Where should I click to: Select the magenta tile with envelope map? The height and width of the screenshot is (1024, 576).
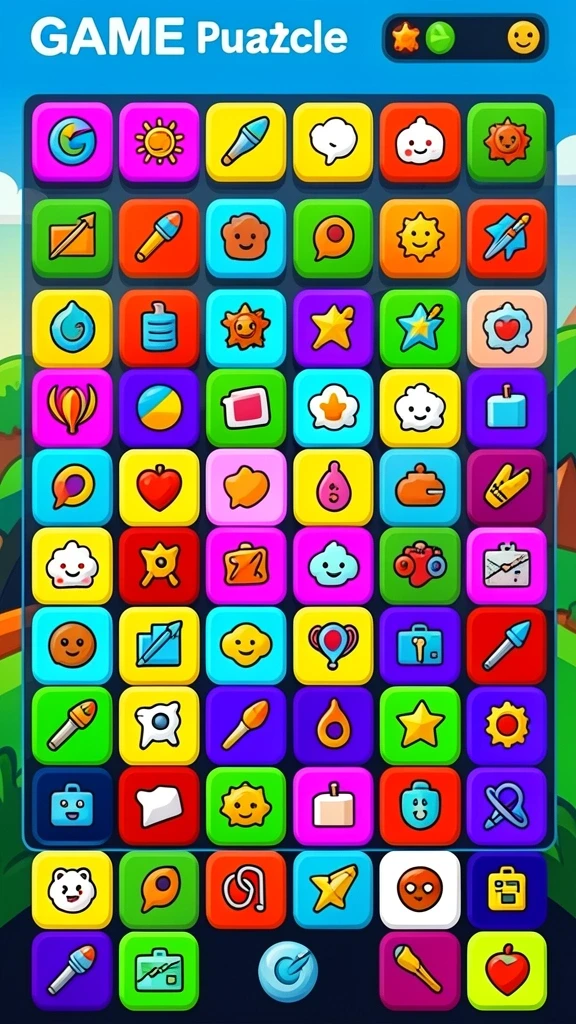click(507, 566)
